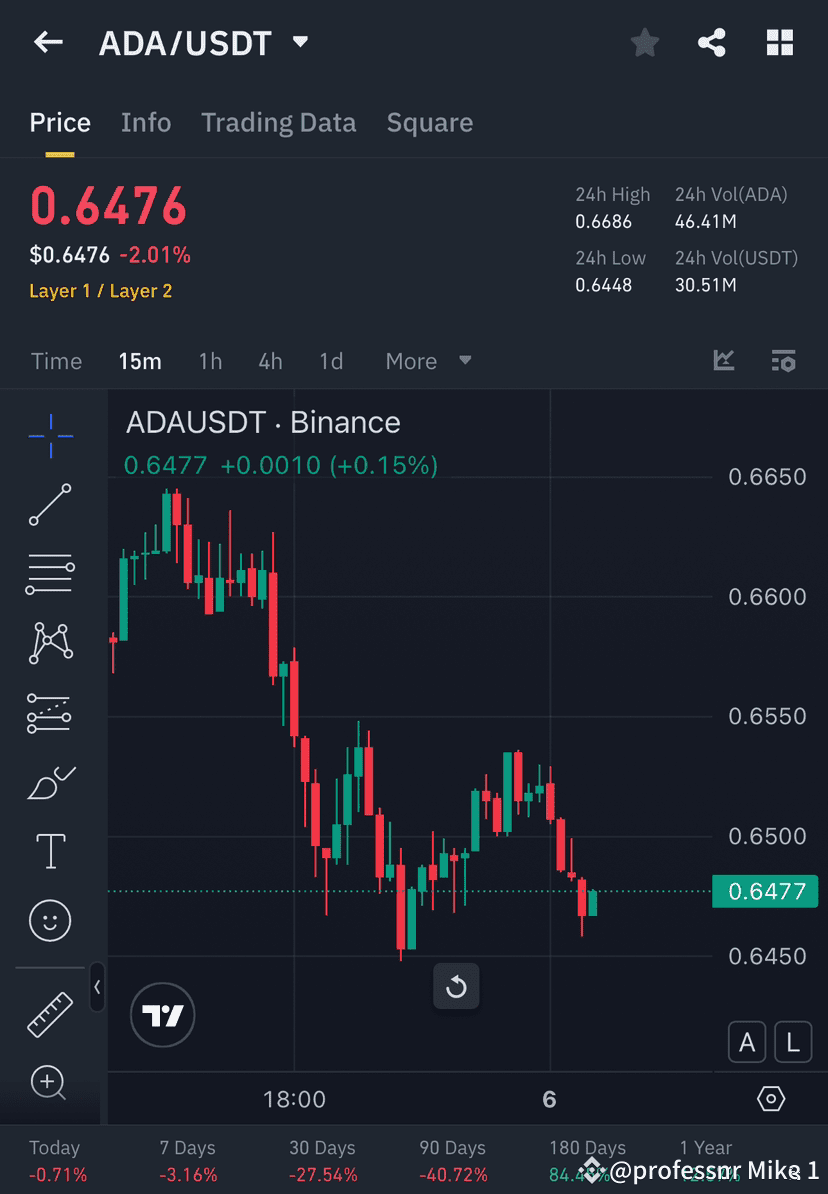Open the More timeframes dropdown

click(427, 361)
